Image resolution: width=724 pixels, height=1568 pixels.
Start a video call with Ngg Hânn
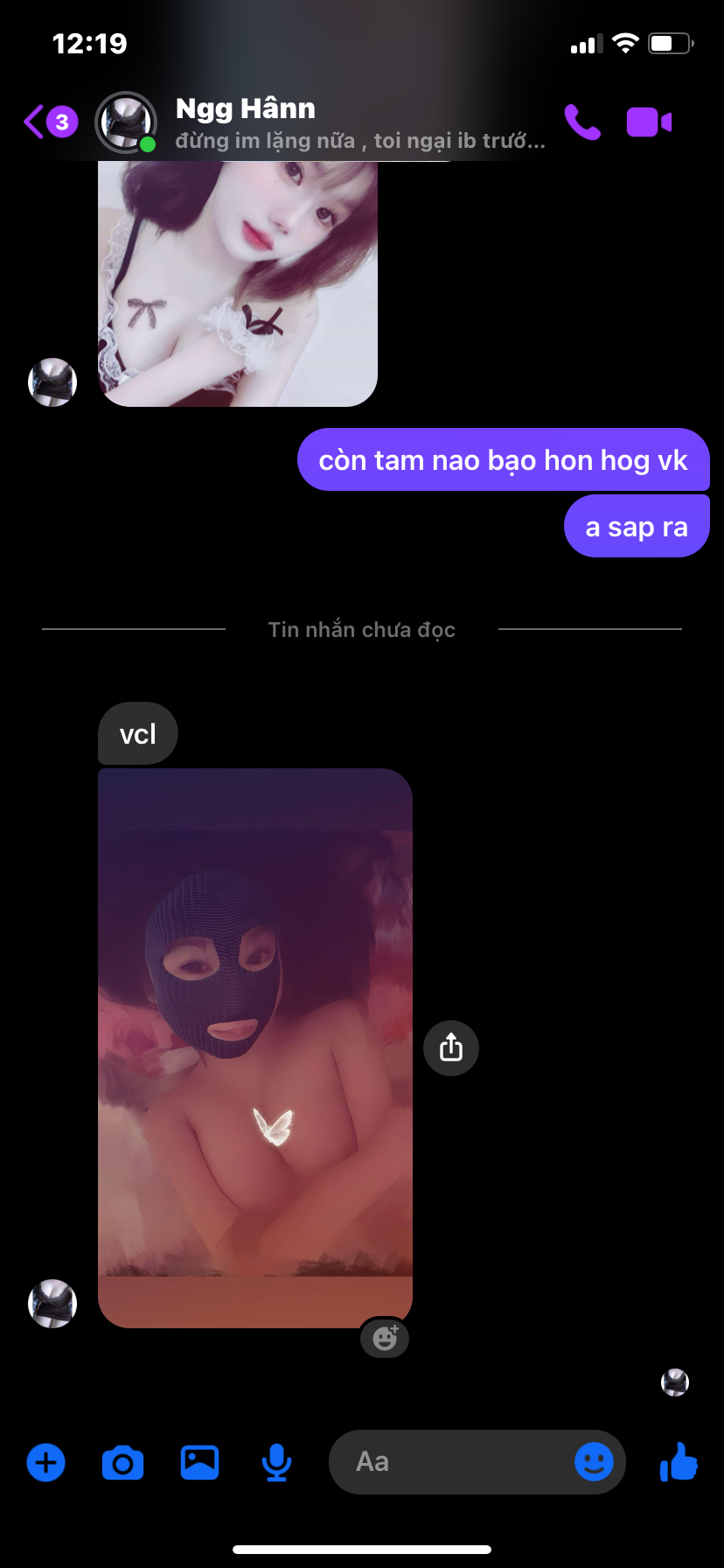click(649, 122)
